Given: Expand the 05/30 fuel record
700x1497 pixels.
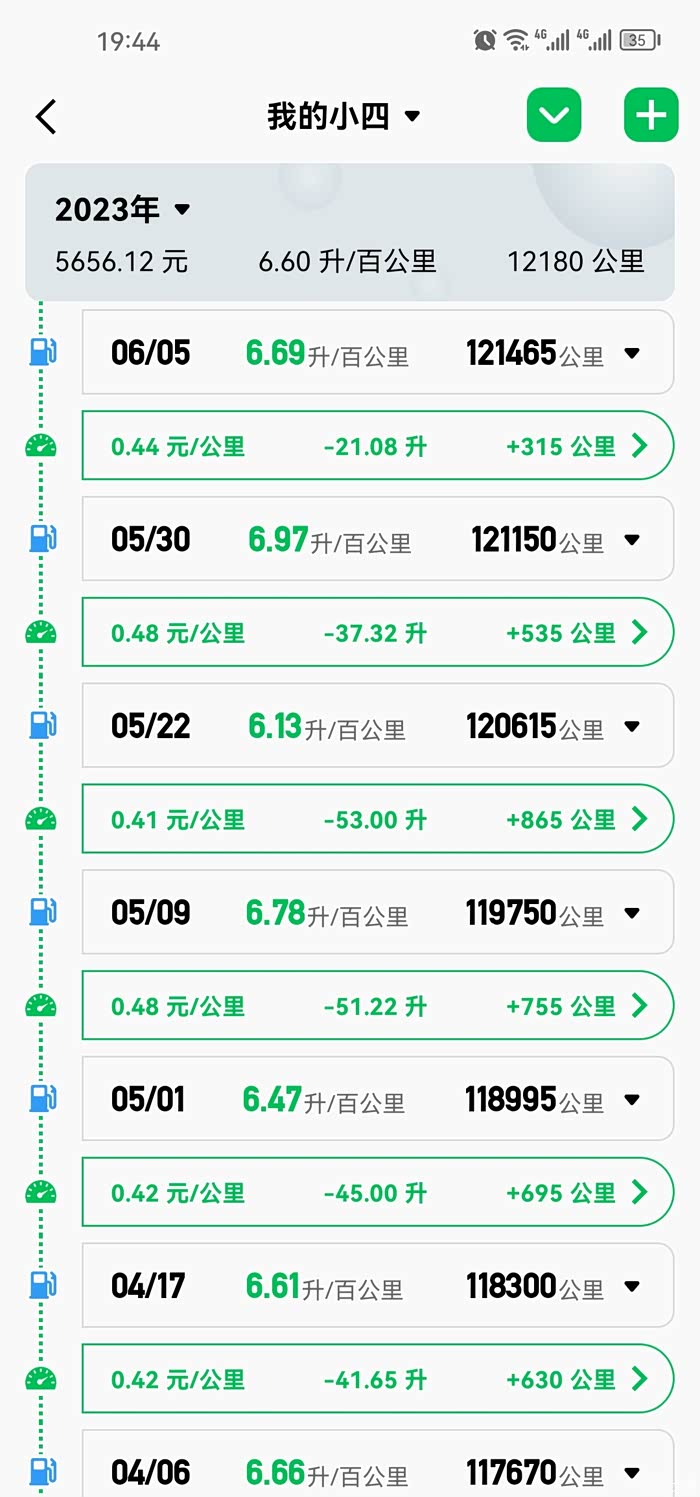Looking at the screenshot, I should tap(631, 540).
